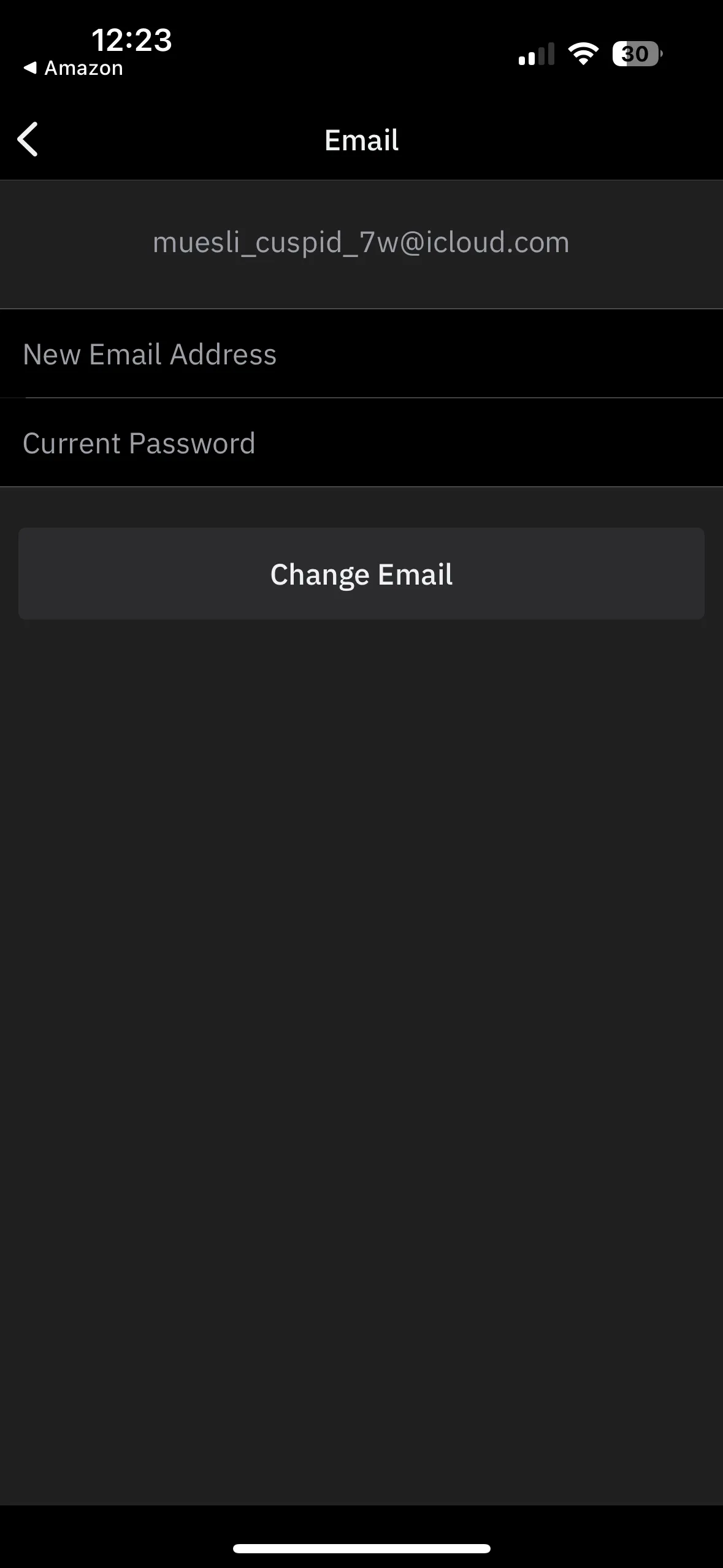The width and height of the screenshot is (723, 1568).
Task: Focus the New Email Address field
Action: tap(361, 354)
